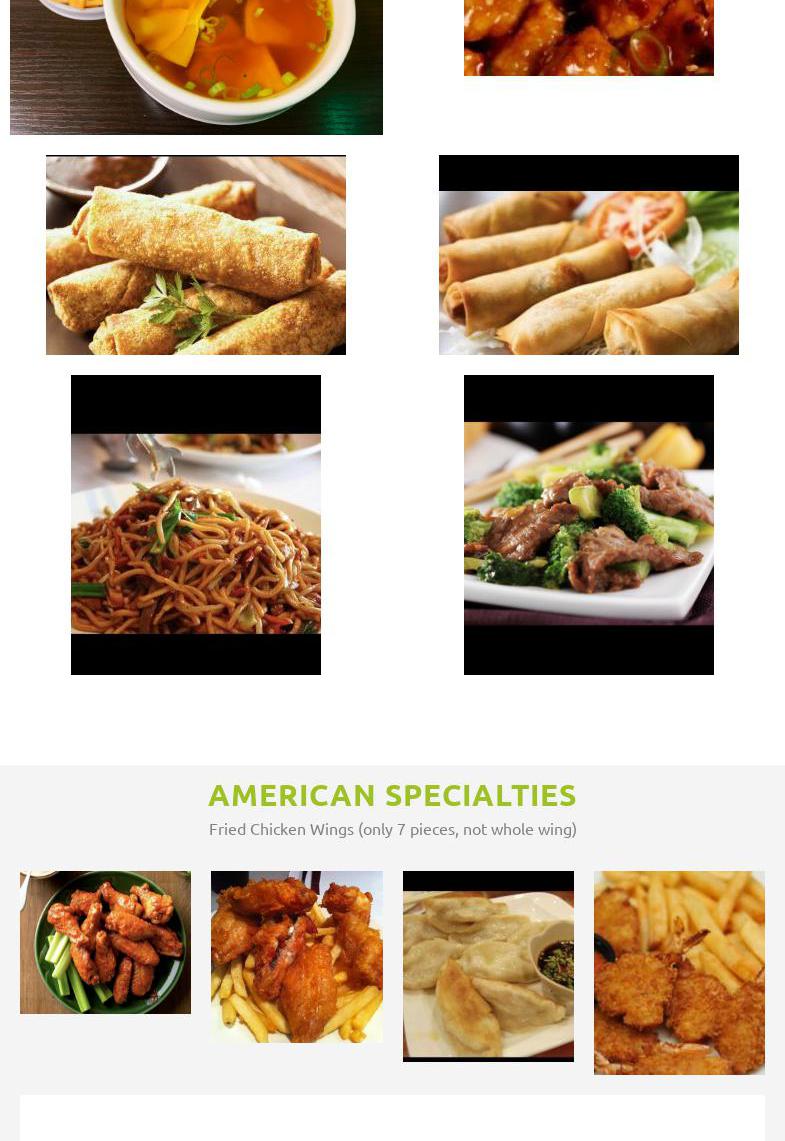Image resolution: width=785 pixels, height=1141 pixels.
Task: Enlarge the dumplings with dipping sauce photo
Action: pos(488,966)
